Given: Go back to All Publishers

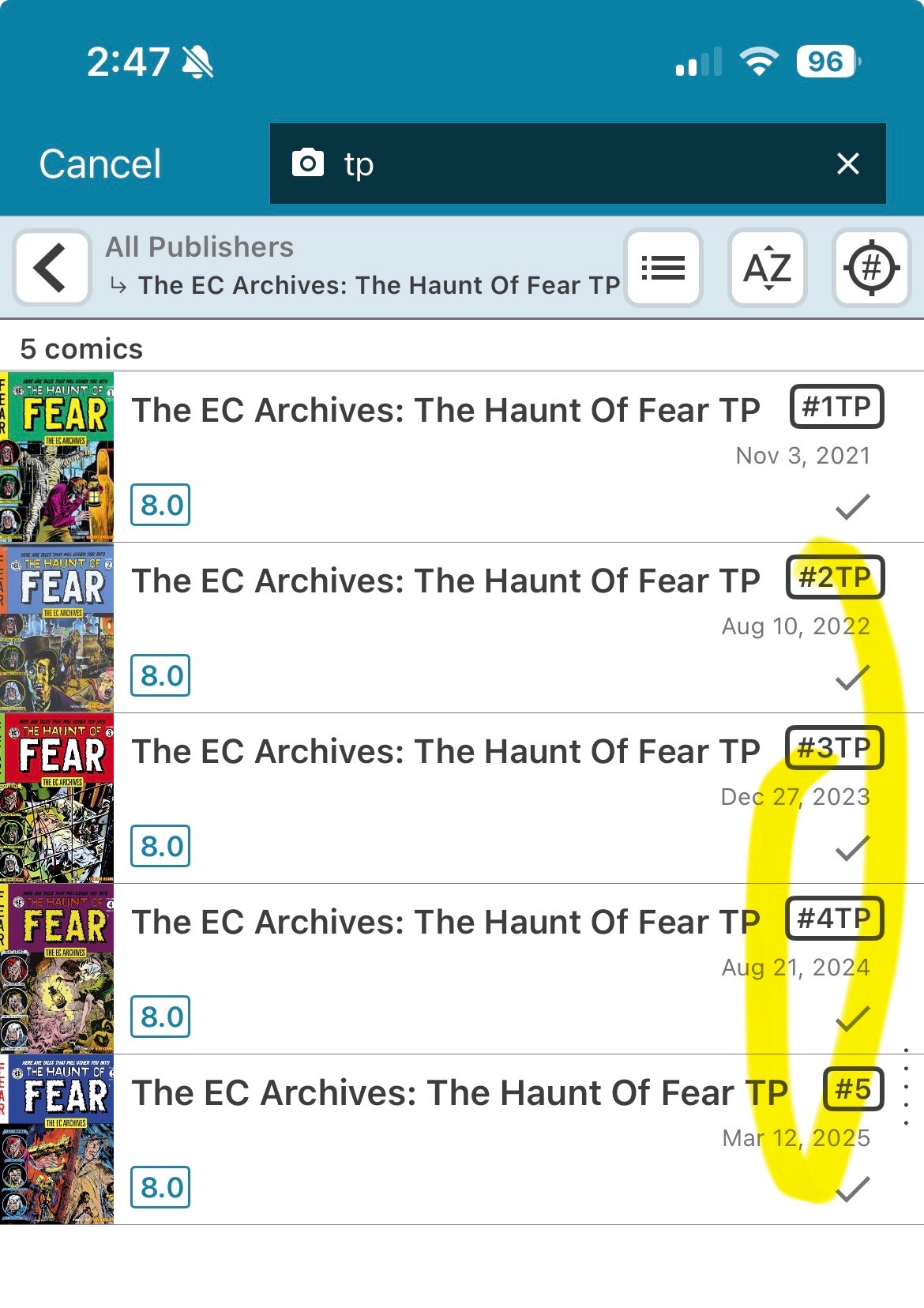Looking at the screenshot, I should 52,268.
